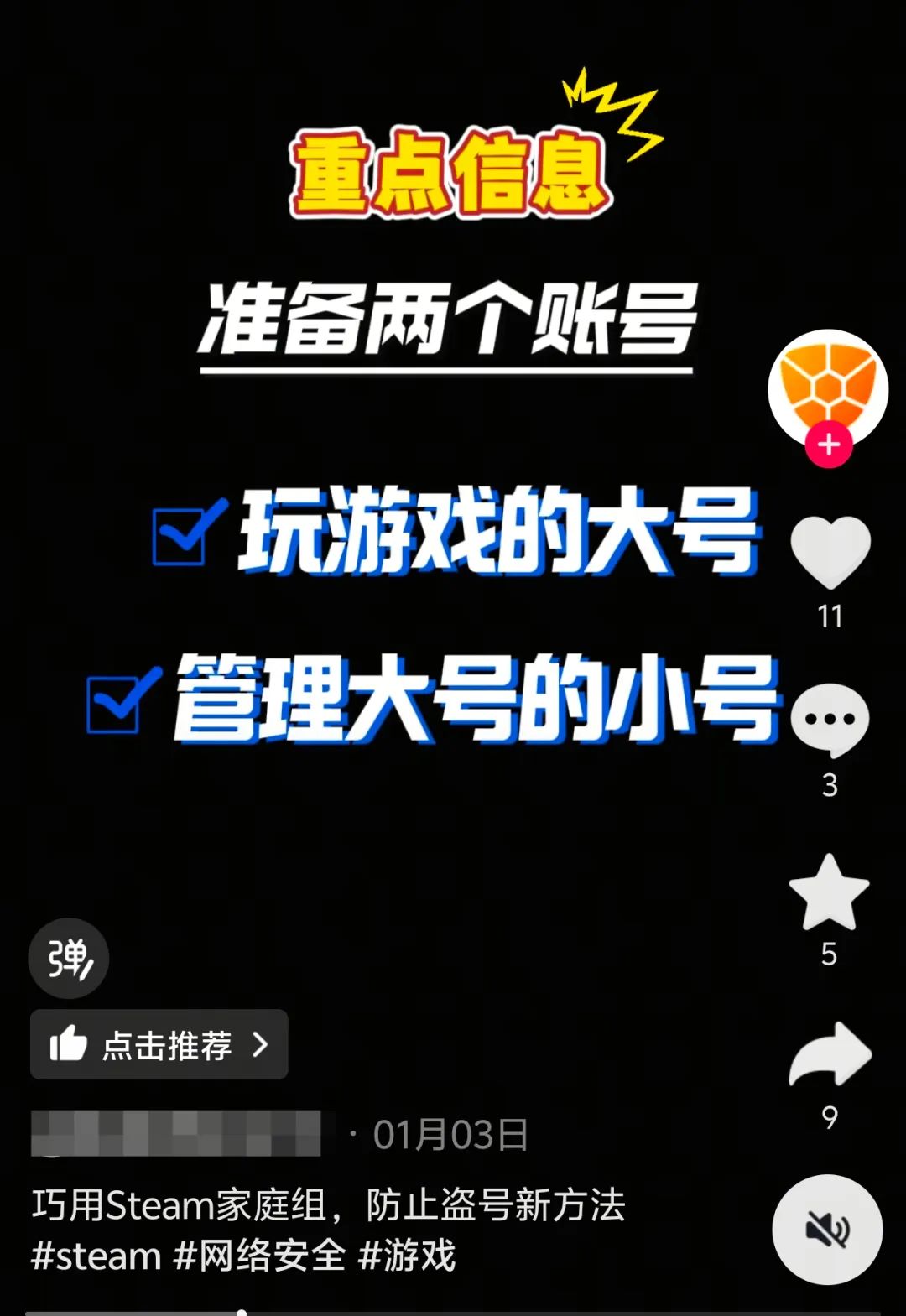Open the #游戏 hashtag
The height and width of the screenshot is (1316, 906).
407,1256
